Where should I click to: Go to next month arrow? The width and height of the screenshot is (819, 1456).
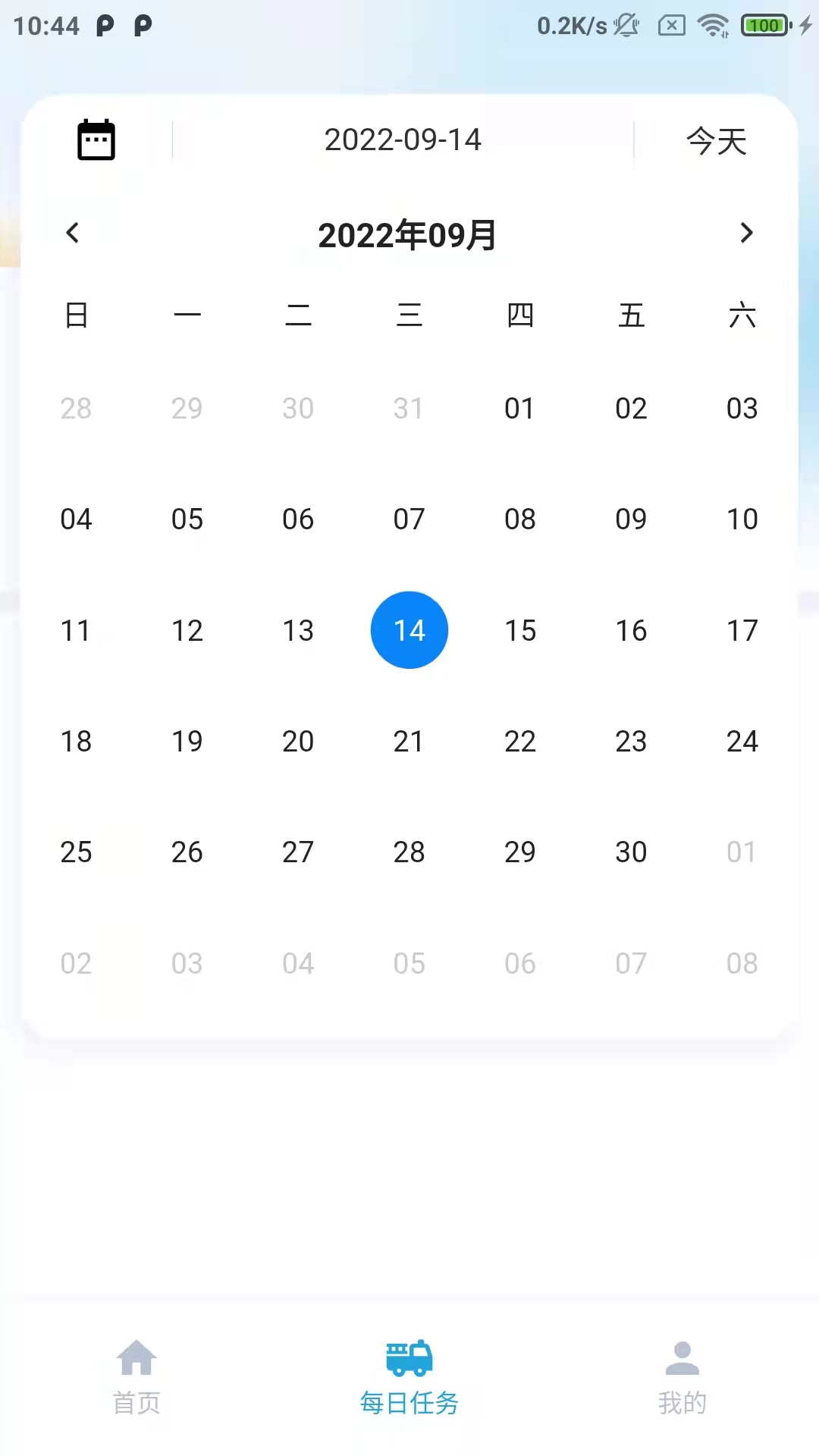coord(746,233)
